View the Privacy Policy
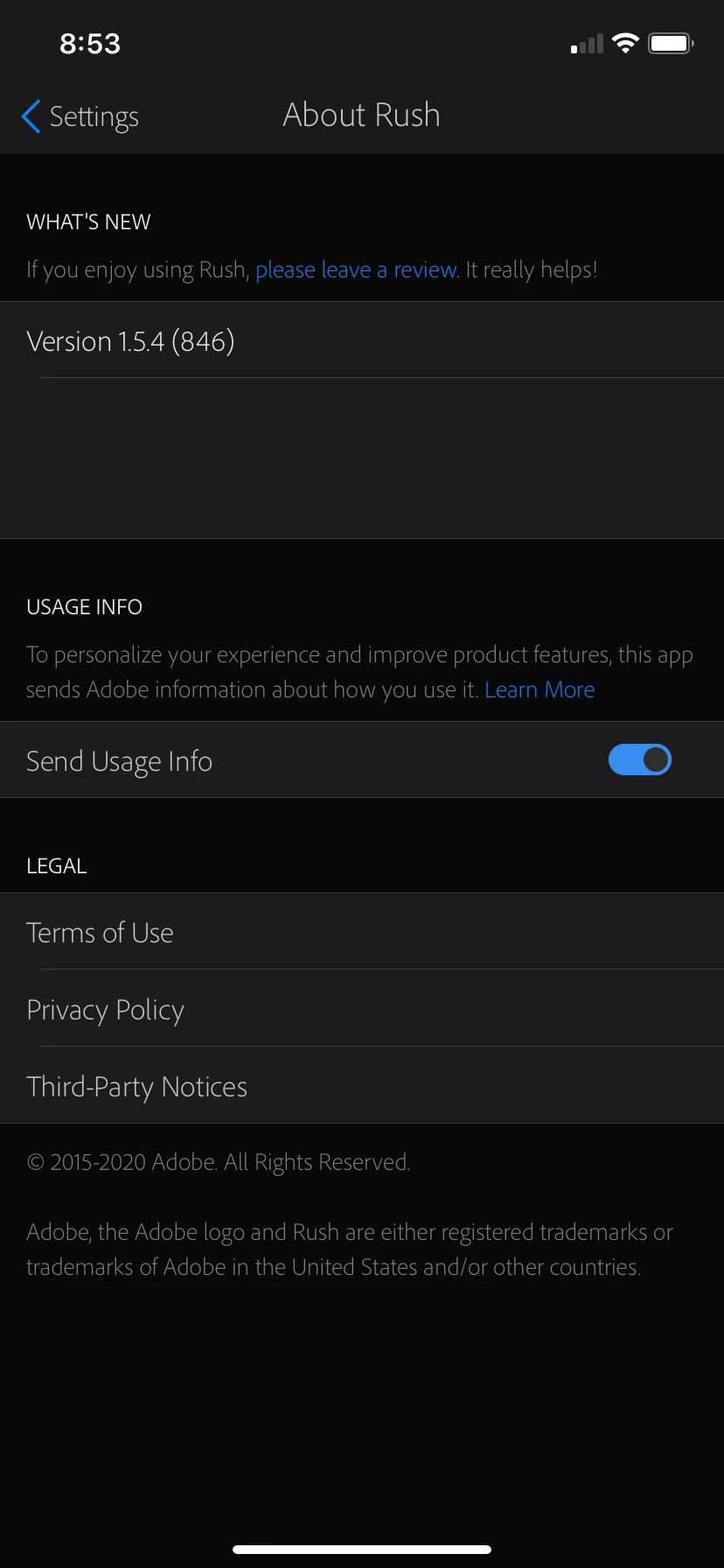724x1568 pixels. pyautogui.click(x=105, y=1010)
